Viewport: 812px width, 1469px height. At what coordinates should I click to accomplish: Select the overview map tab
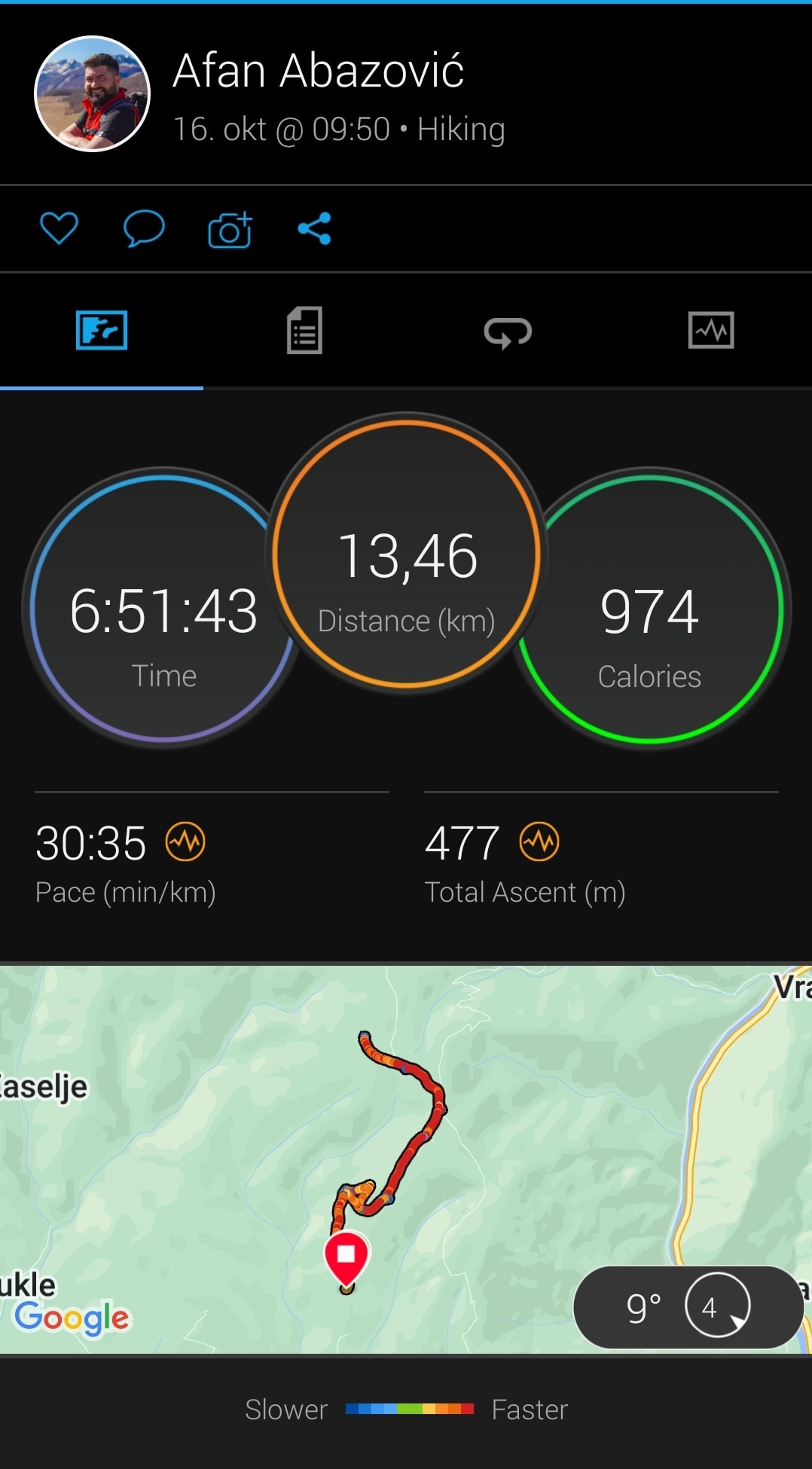click(x=102, y=330)
